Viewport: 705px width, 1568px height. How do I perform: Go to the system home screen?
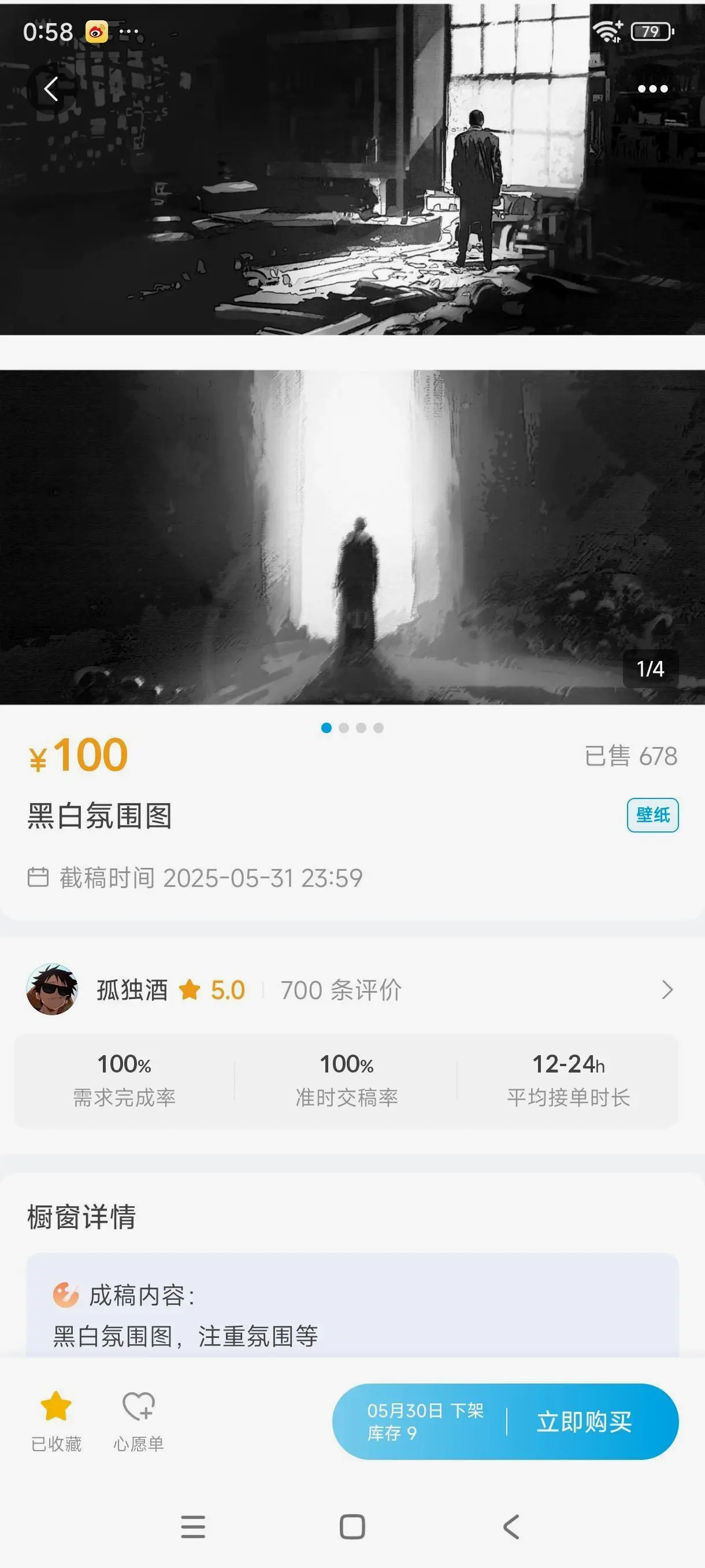pyautogui.click(x=352, y=1526)
